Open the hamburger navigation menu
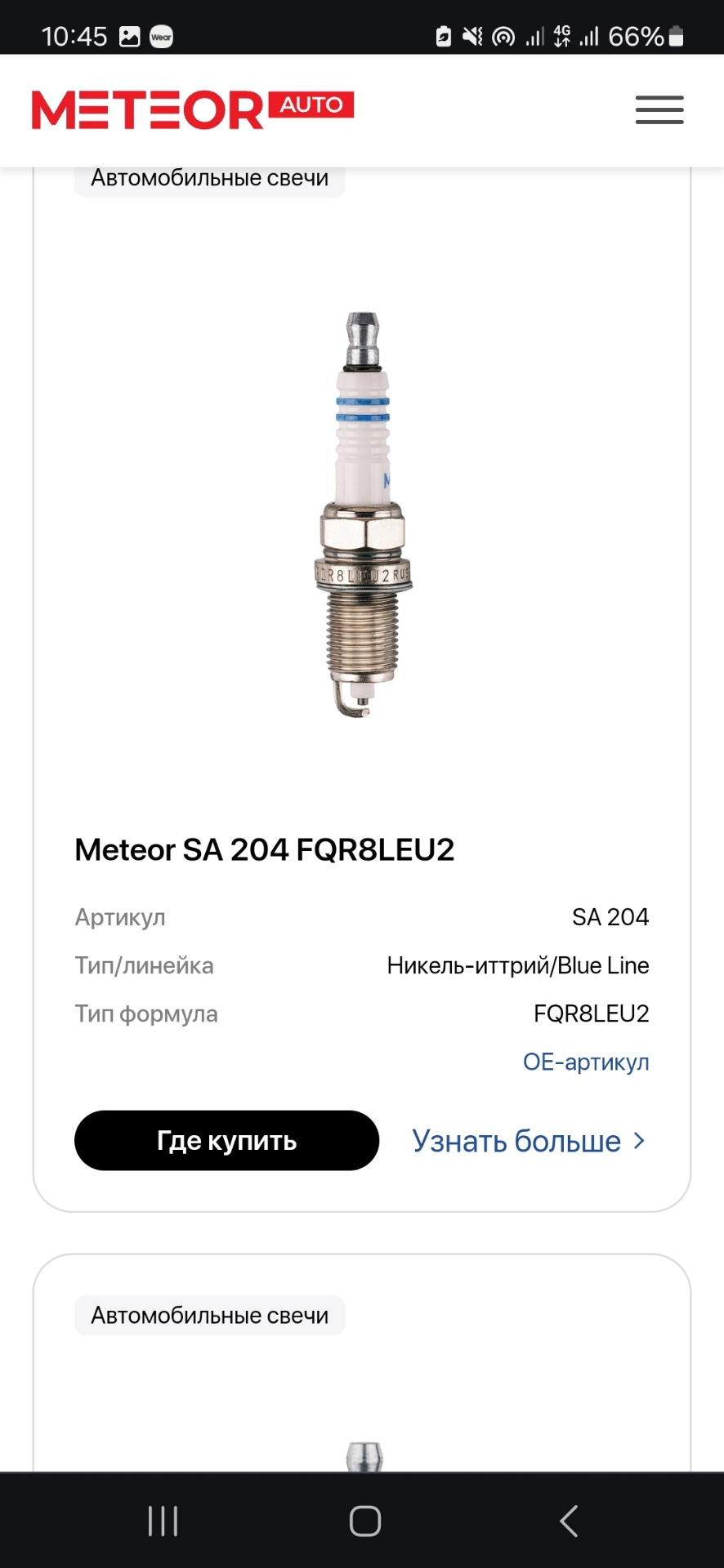 point(659,109)
